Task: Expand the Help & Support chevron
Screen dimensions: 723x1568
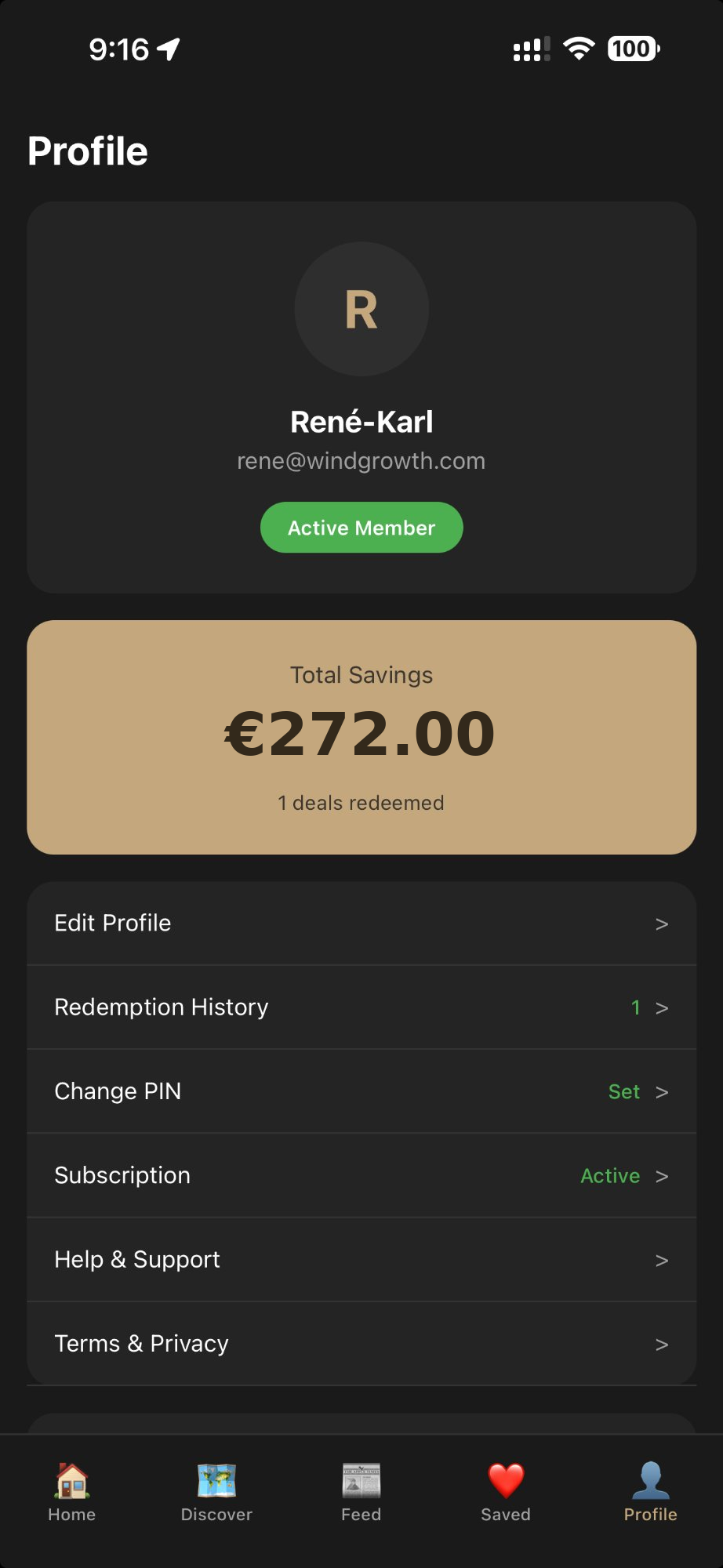Action: [662, 1259]
